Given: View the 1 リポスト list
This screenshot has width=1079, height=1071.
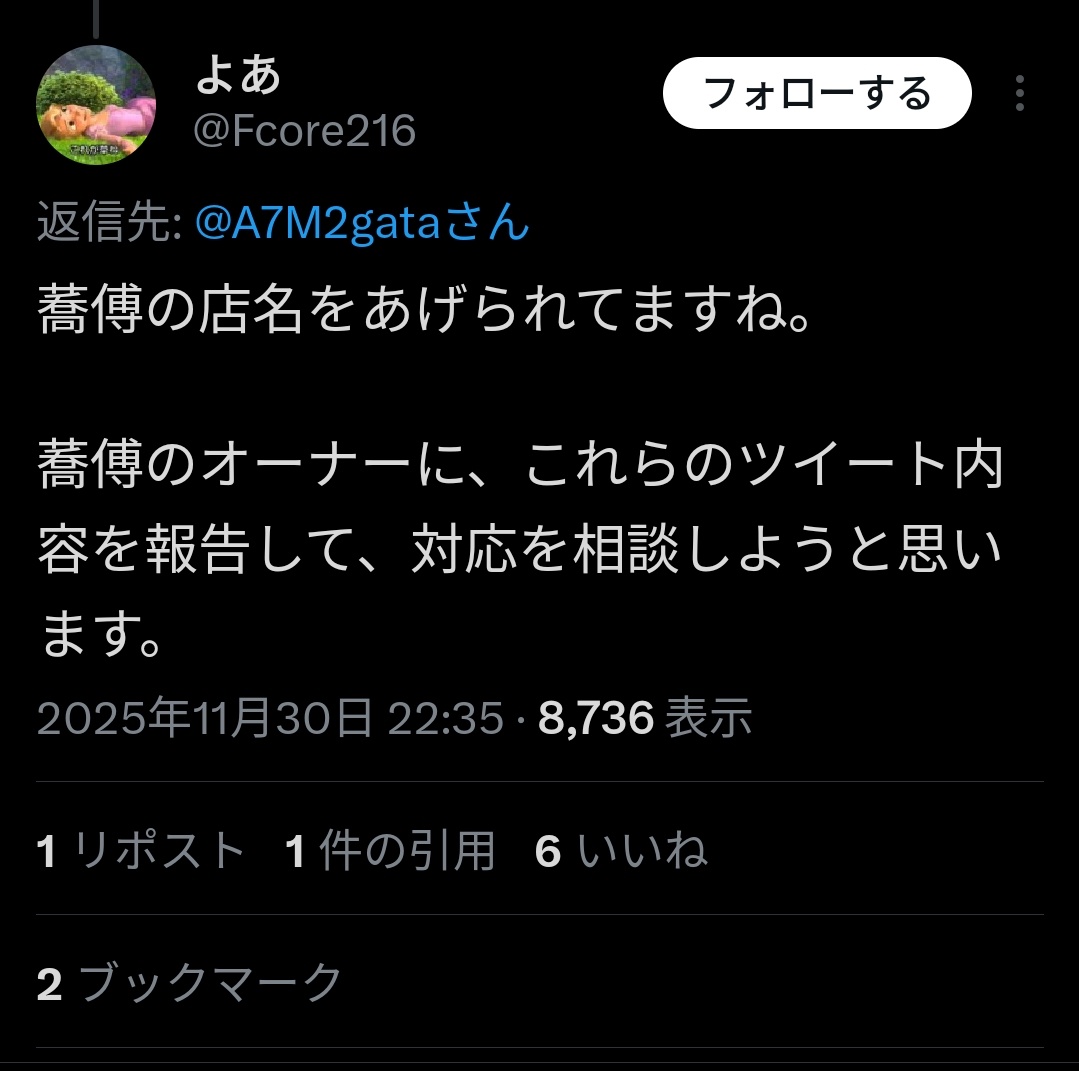Looking at the screenshot, I should (x=141, y=851).
